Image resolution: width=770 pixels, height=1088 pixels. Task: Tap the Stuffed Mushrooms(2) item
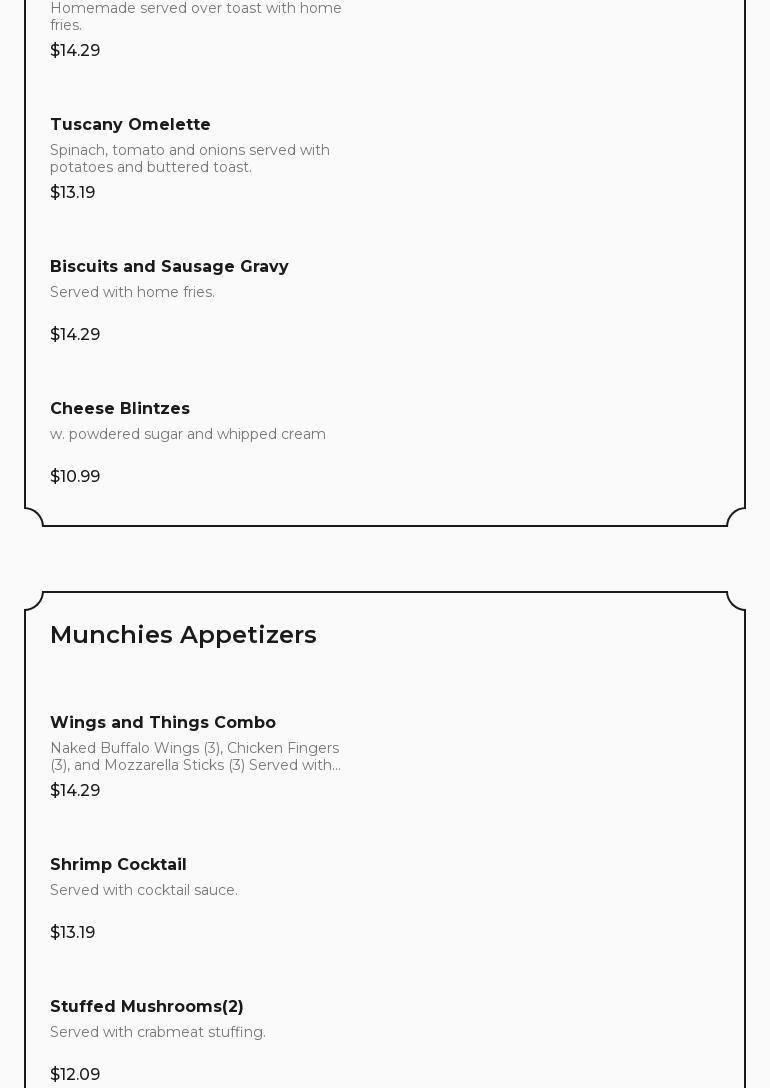147,1007
